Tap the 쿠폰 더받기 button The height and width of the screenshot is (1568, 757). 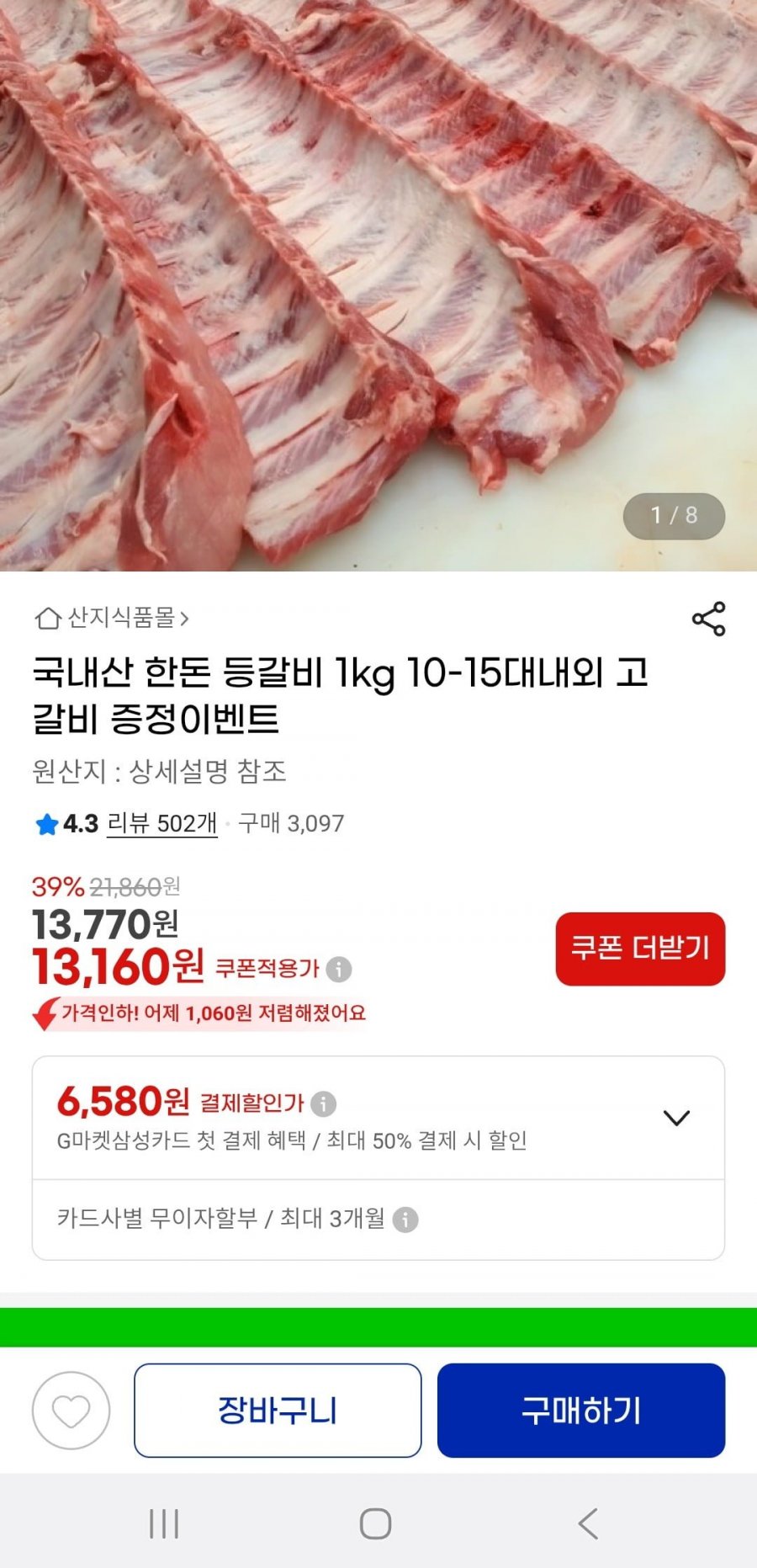640,949
